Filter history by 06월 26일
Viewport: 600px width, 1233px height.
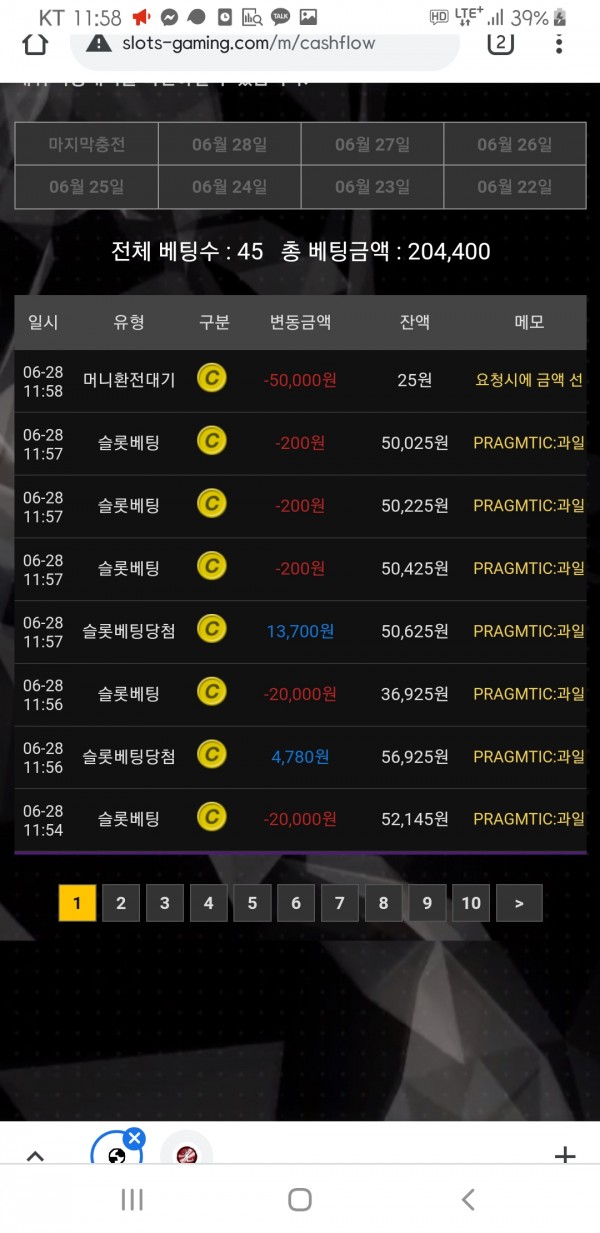coord(514,145)
